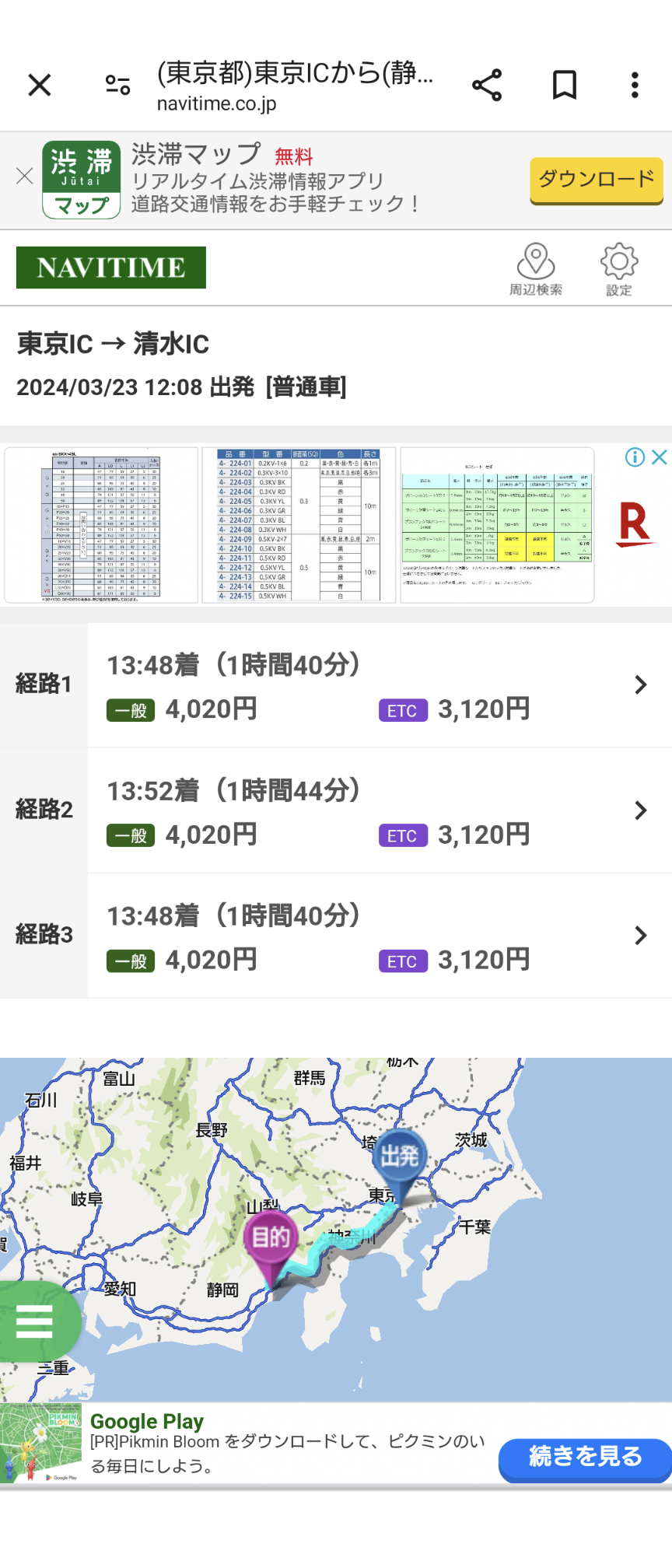The height and width of the screenshot is (1568, 672).
Task: Go to NAVITIME home via logo
Action: 111,268
